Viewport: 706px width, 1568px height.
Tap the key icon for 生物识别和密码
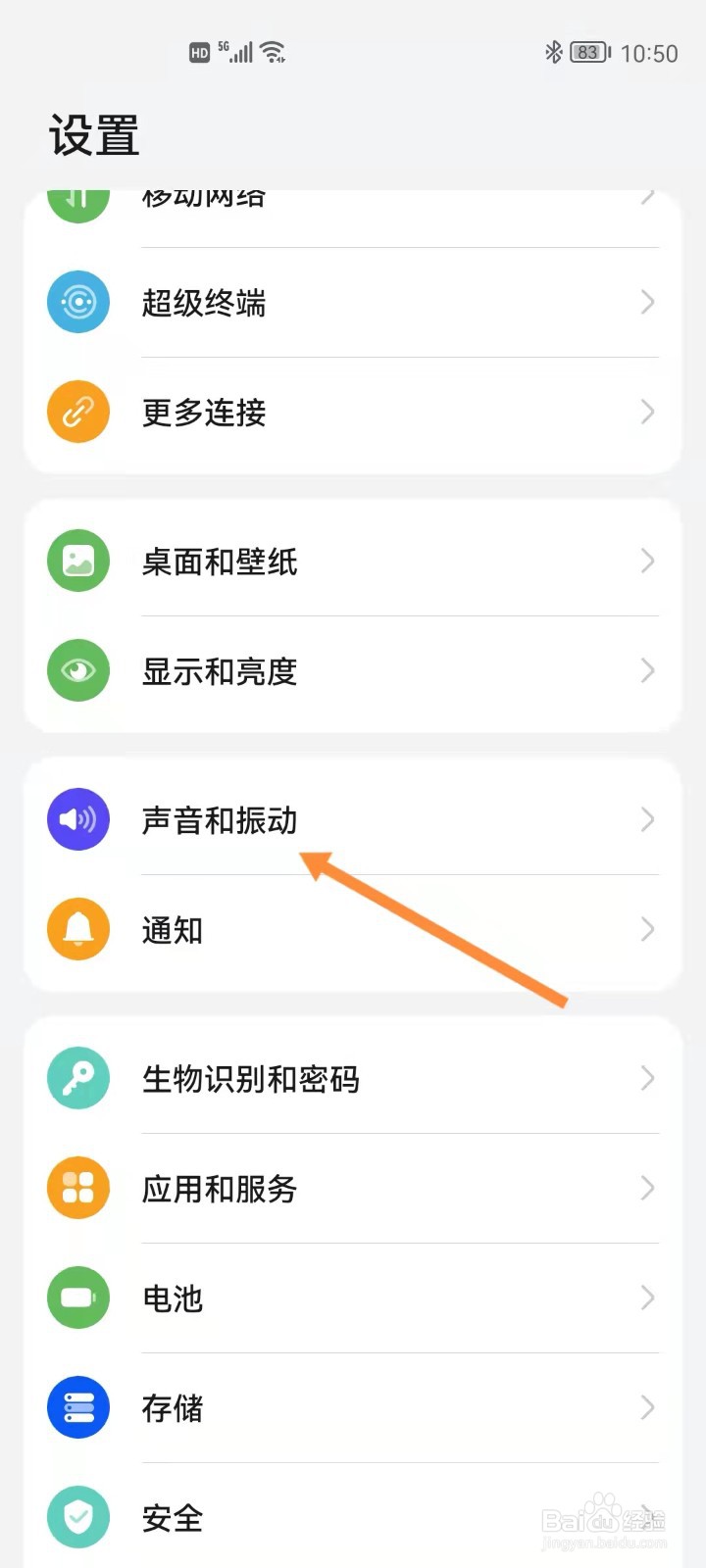(x=77, y=1078)
